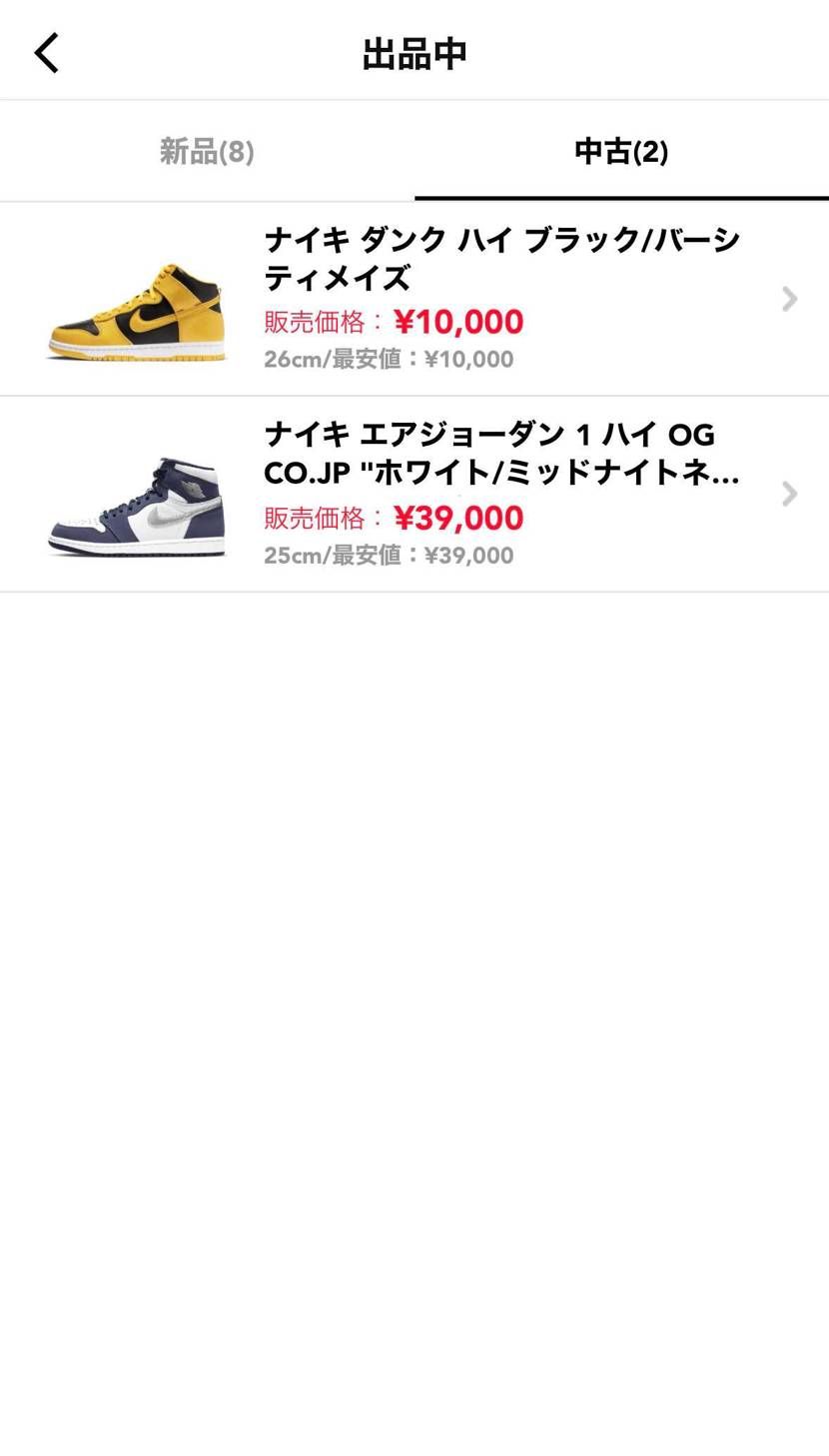Tap the 26cm/最安値：¥10,000 size info

pyautogui.click(x=389, y=358)
